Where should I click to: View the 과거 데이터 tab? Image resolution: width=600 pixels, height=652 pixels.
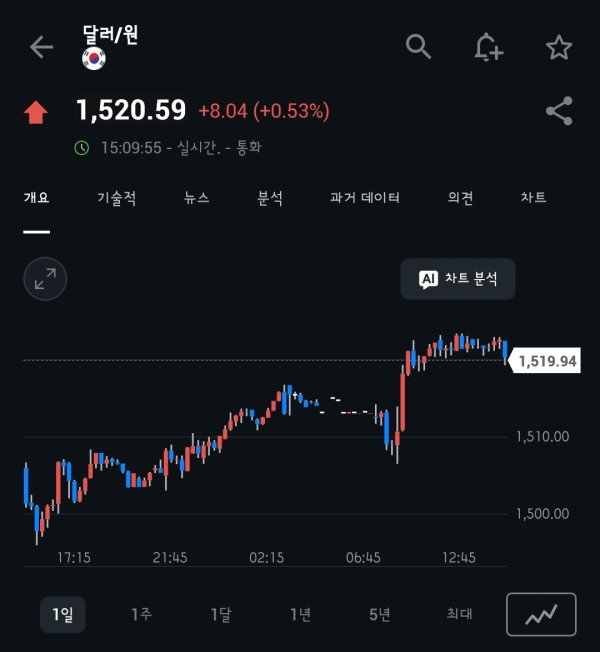(365, 198)
